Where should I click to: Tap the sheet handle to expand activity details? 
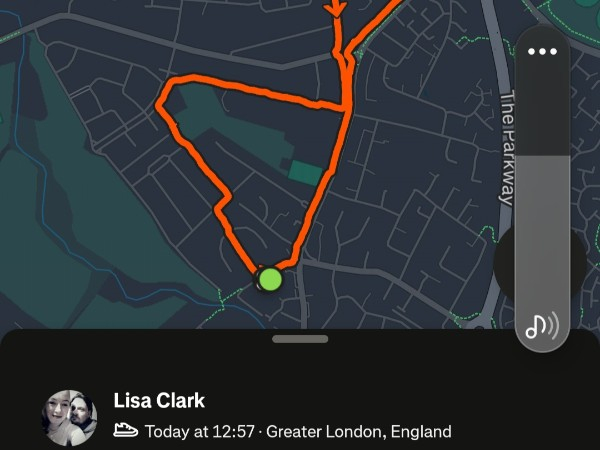click(300, 339)
